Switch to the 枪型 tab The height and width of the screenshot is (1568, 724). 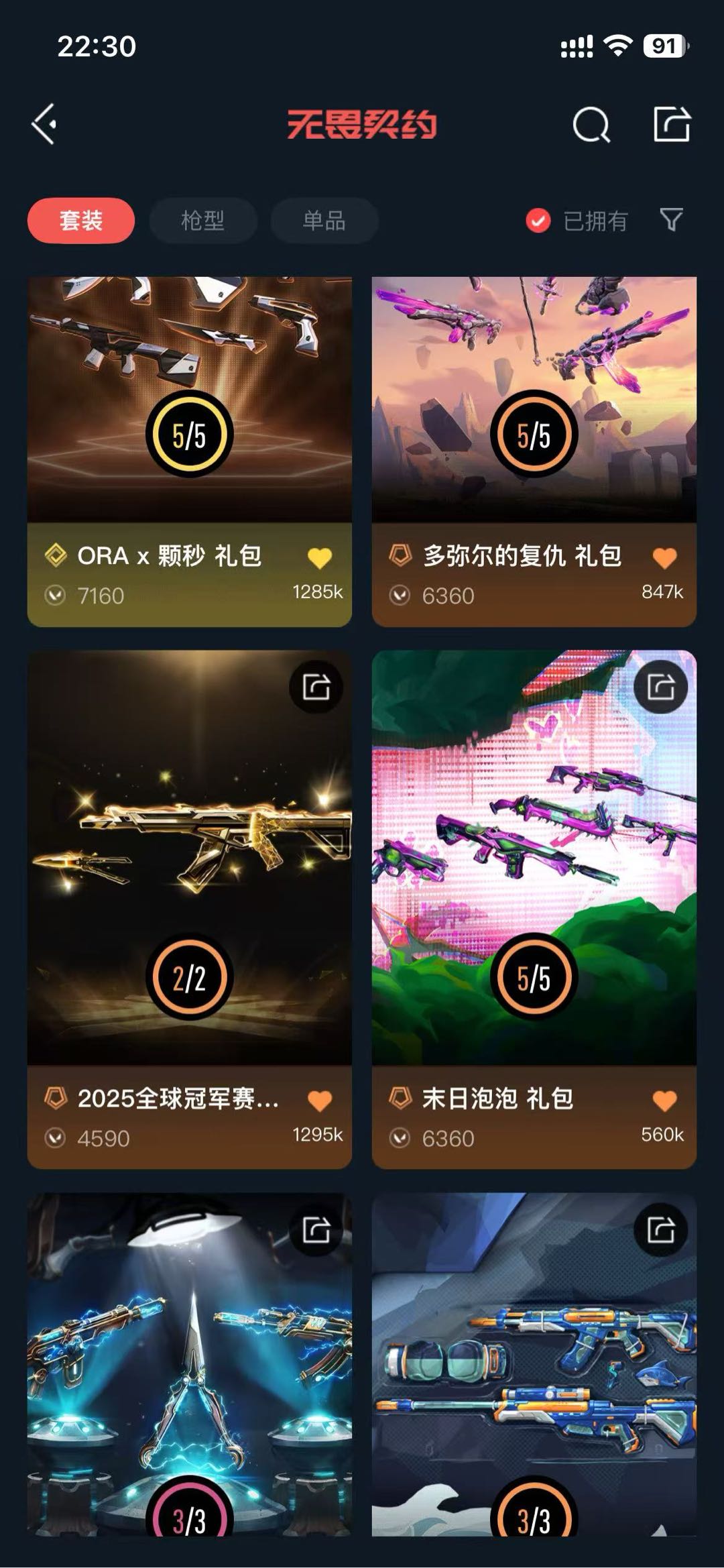pos(202,221)
